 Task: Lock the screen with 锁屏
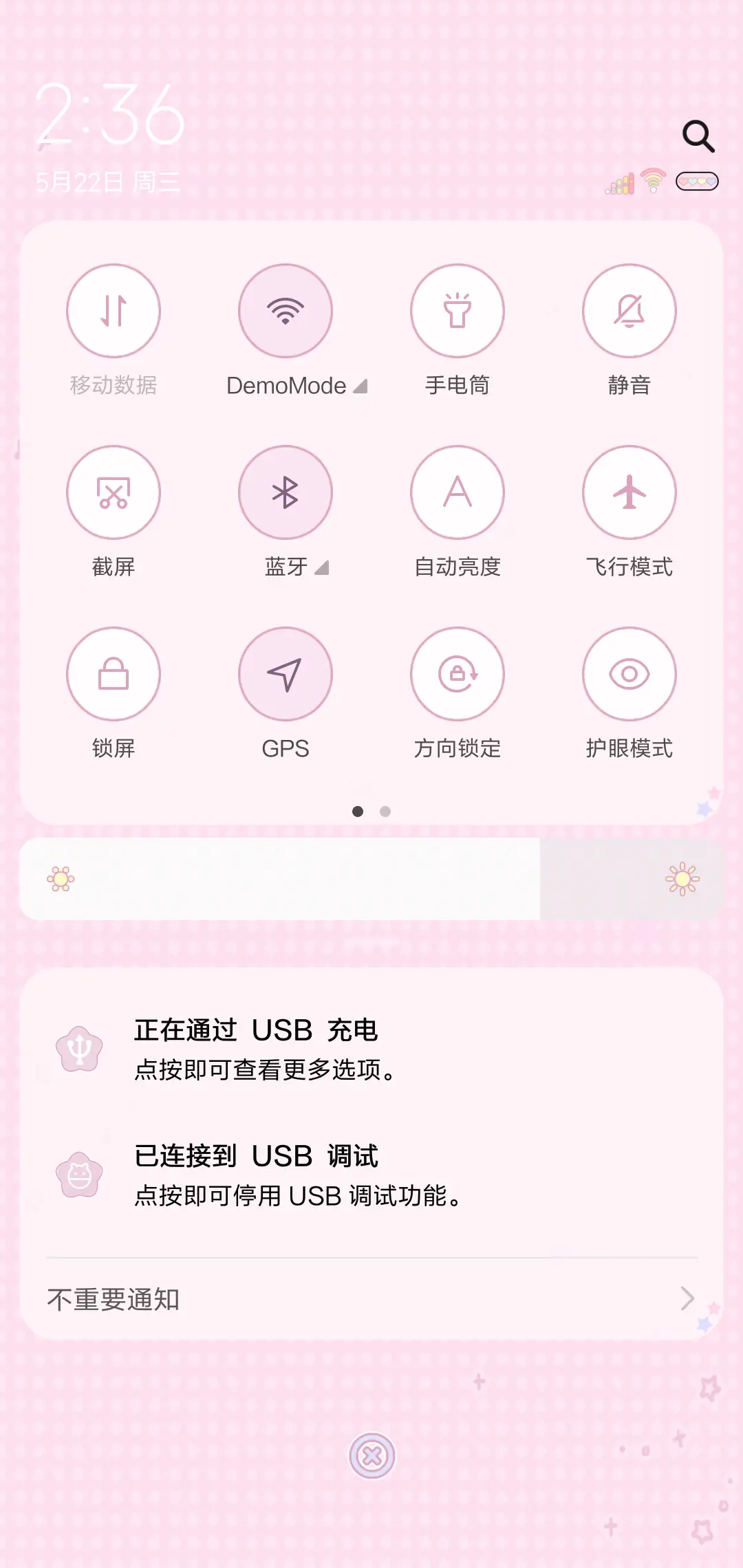pos(114,675)
